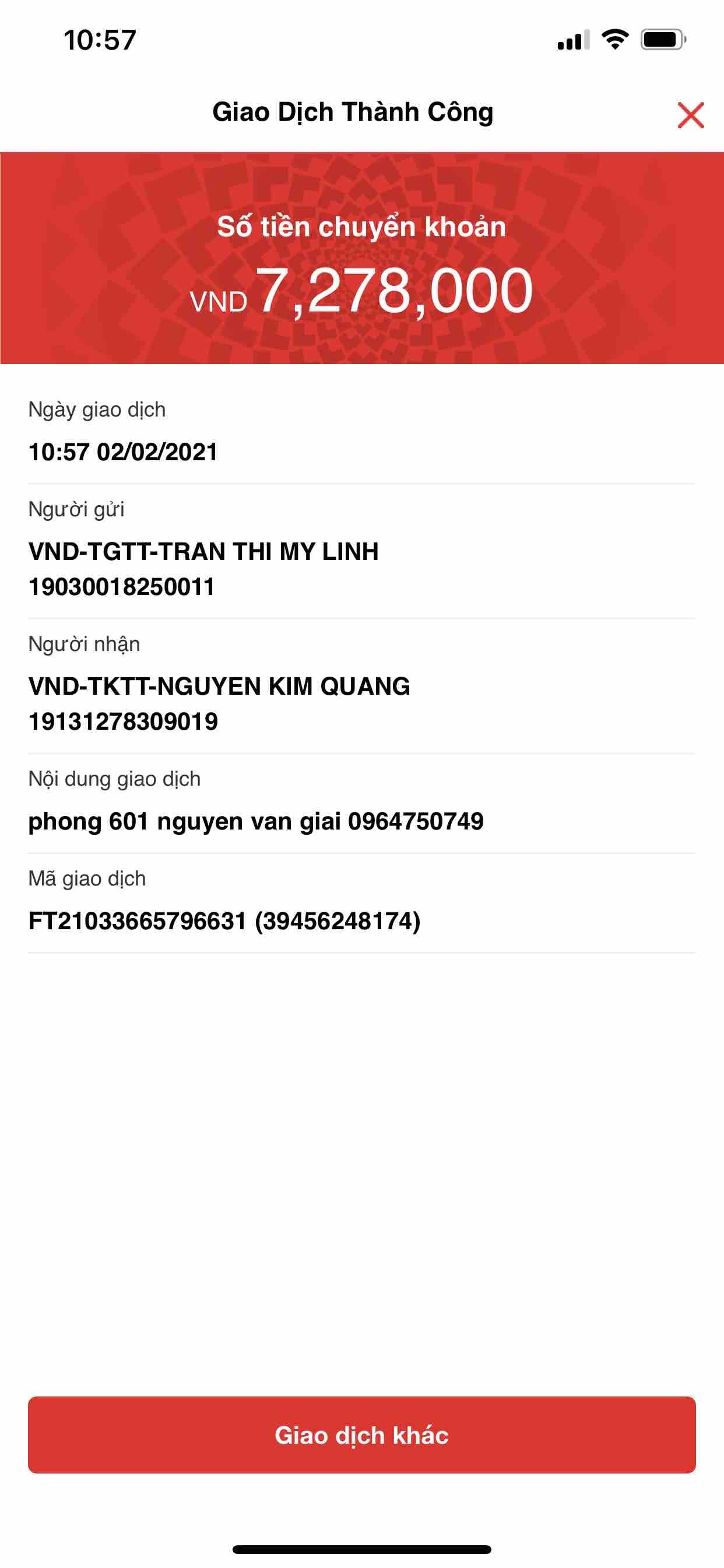The image size is (724, 1568).
Task: Close the successful transaction screen
Action: coord(691,115)
